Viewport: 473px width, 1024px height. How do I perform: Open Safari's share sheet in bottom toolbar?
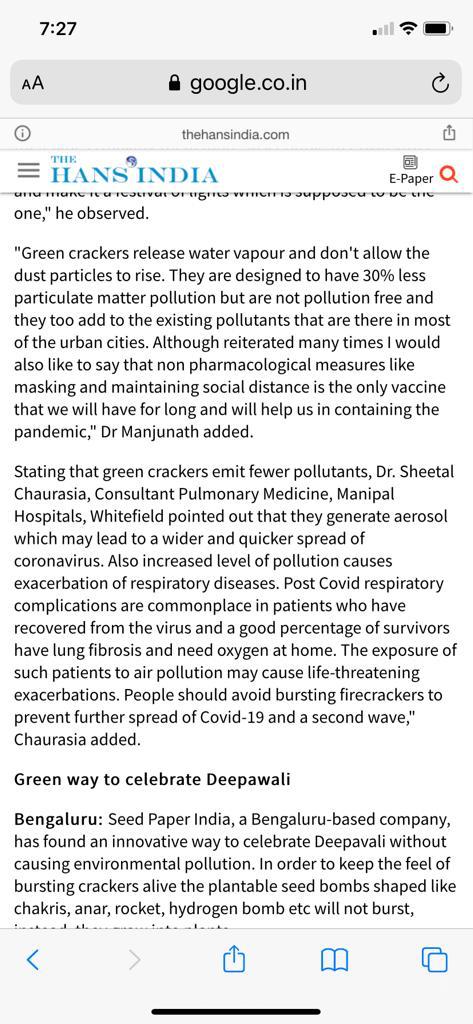pyautogui.click(x=234, y=959)
